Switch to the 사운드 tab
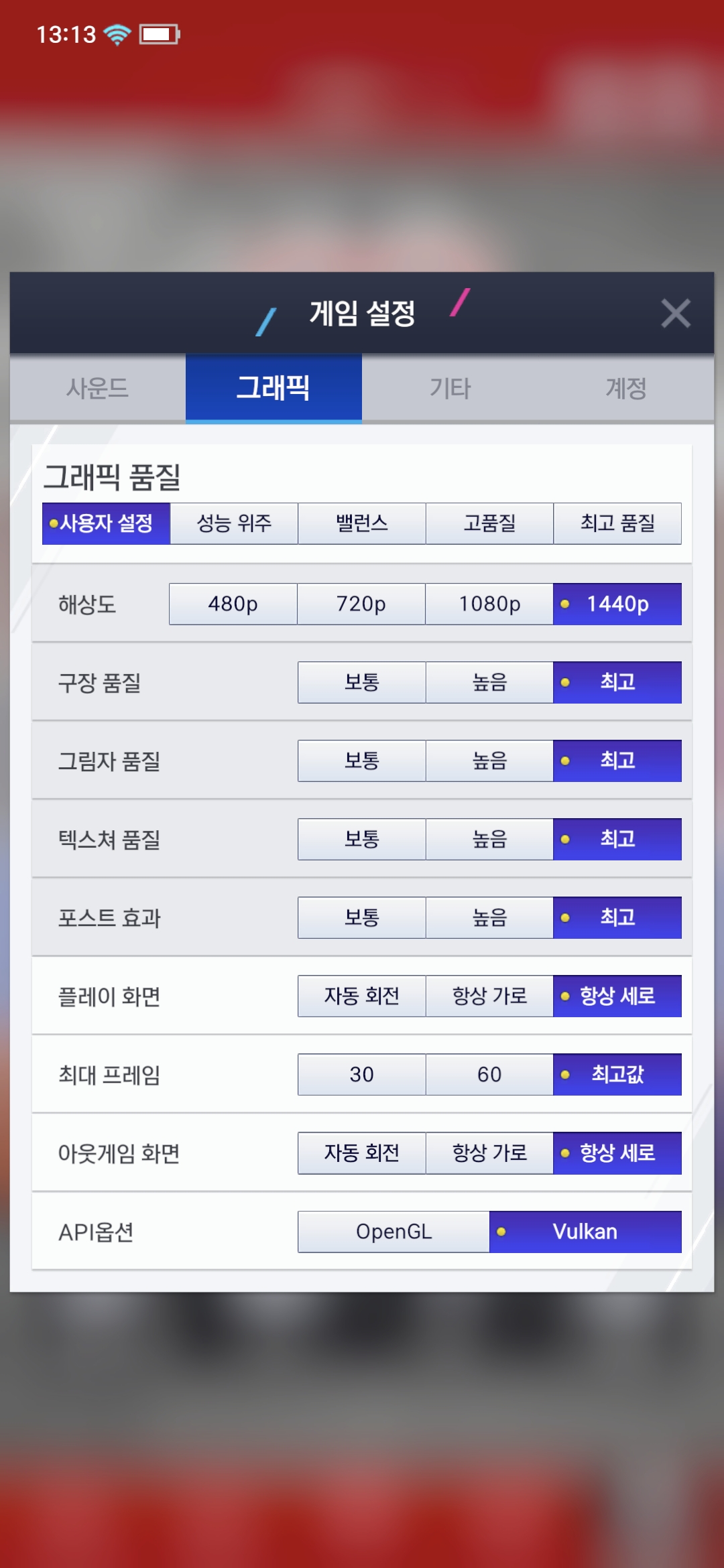Screen dimensions: 724x1568 [98, 389]
